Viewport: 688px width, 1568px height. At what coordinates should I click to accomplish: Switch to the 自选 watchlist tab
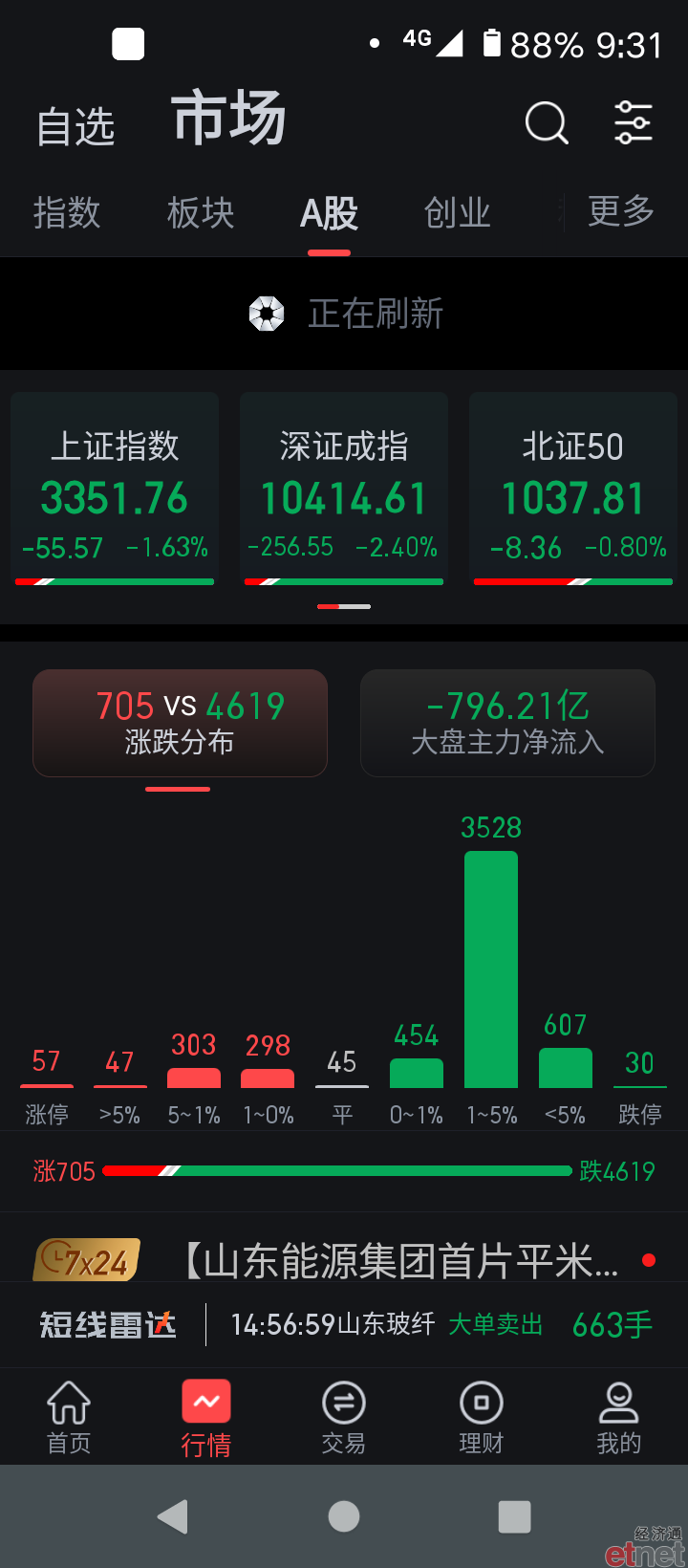75,127
